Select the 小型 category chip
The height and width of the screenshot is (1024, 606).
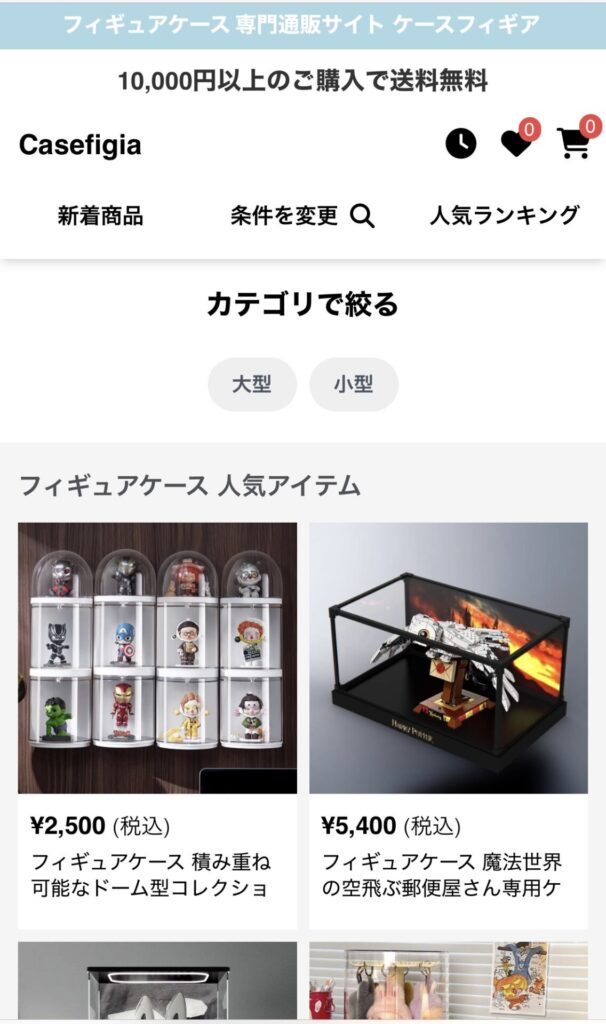click(353, 385)
